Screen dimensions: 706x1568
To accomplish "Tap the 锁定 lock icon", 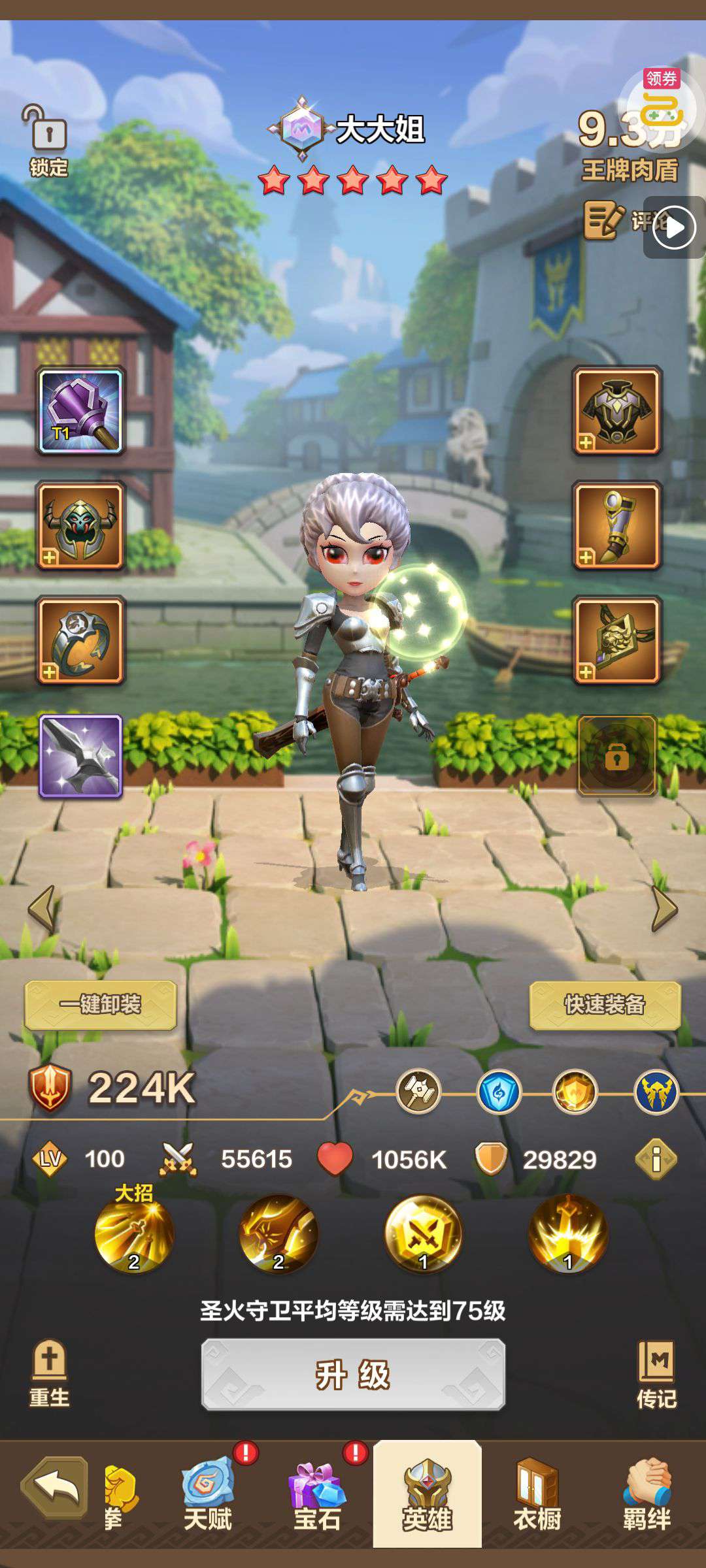I will pos(48,140).
